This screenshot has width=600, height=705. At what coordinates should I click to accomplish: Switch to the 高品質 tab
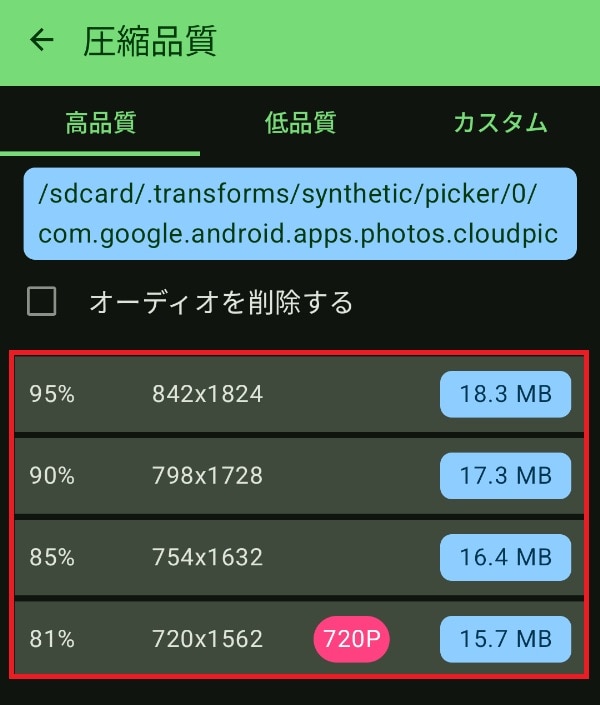[x=100, y=123]
